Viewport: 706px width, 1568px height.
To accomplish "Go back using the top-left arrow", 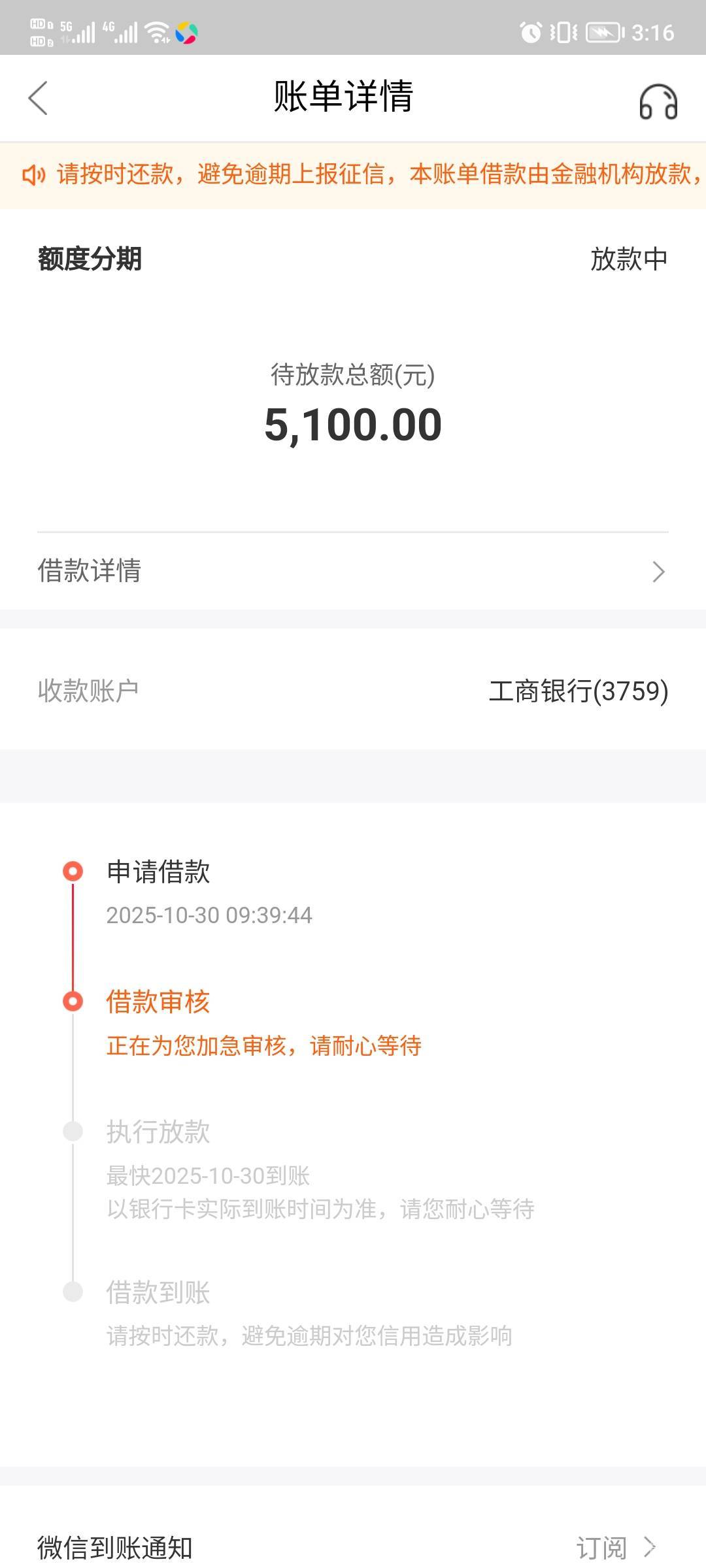I will [38, 98].
